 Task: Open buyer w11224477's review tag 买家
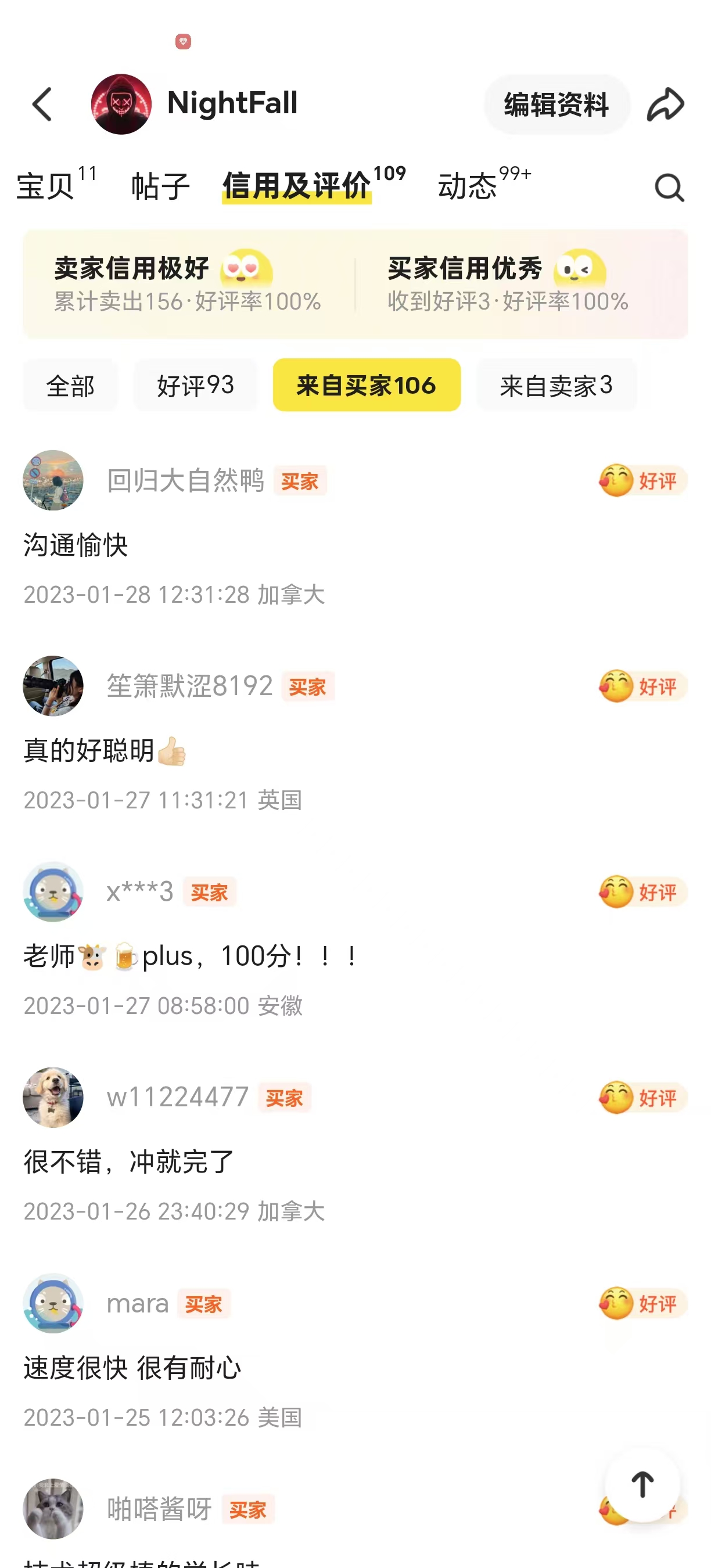tap(285, 1099)
